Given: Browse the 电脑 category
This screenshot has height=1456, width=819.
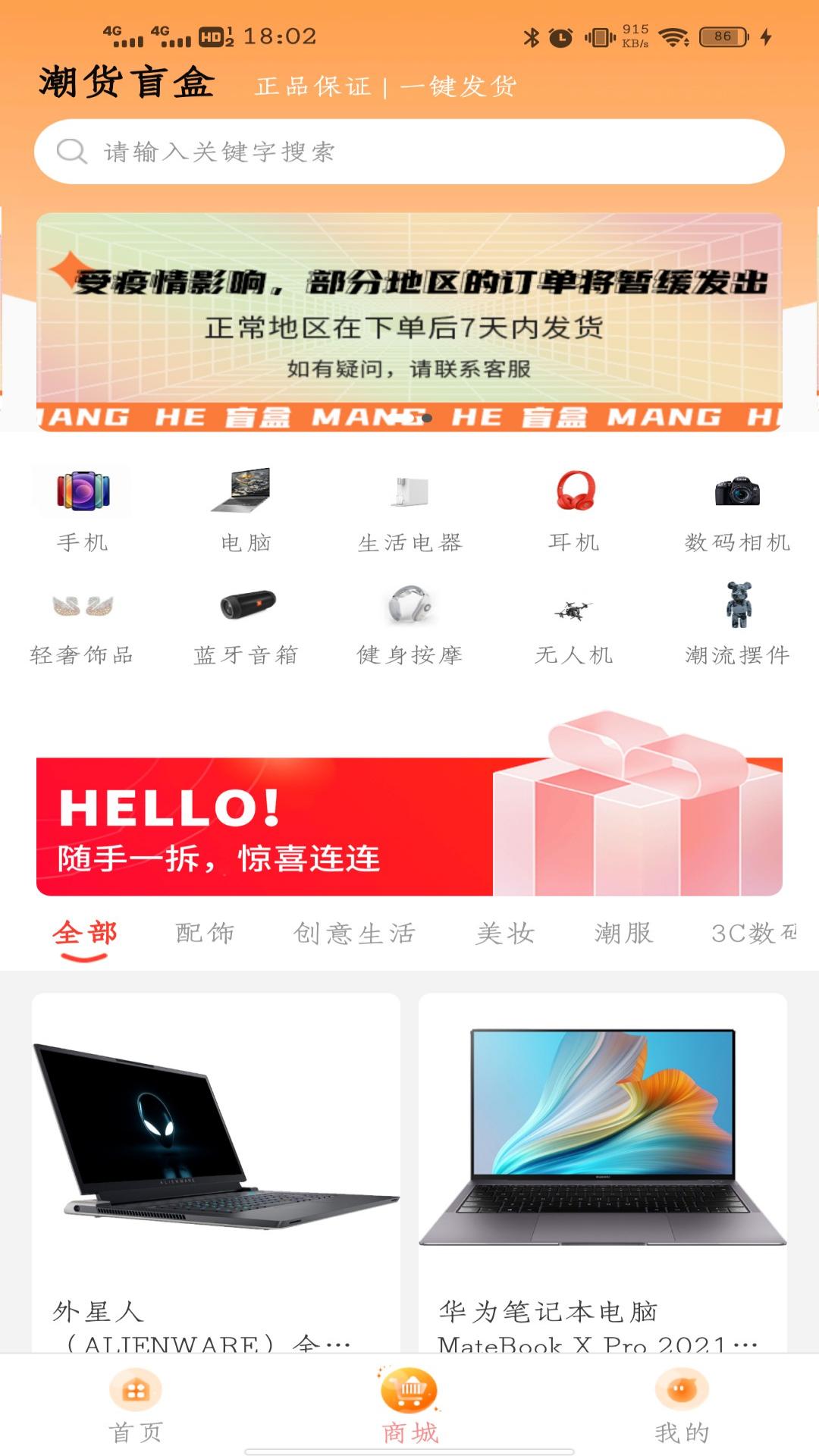Looking at the screenshot, I should point(246,508).
